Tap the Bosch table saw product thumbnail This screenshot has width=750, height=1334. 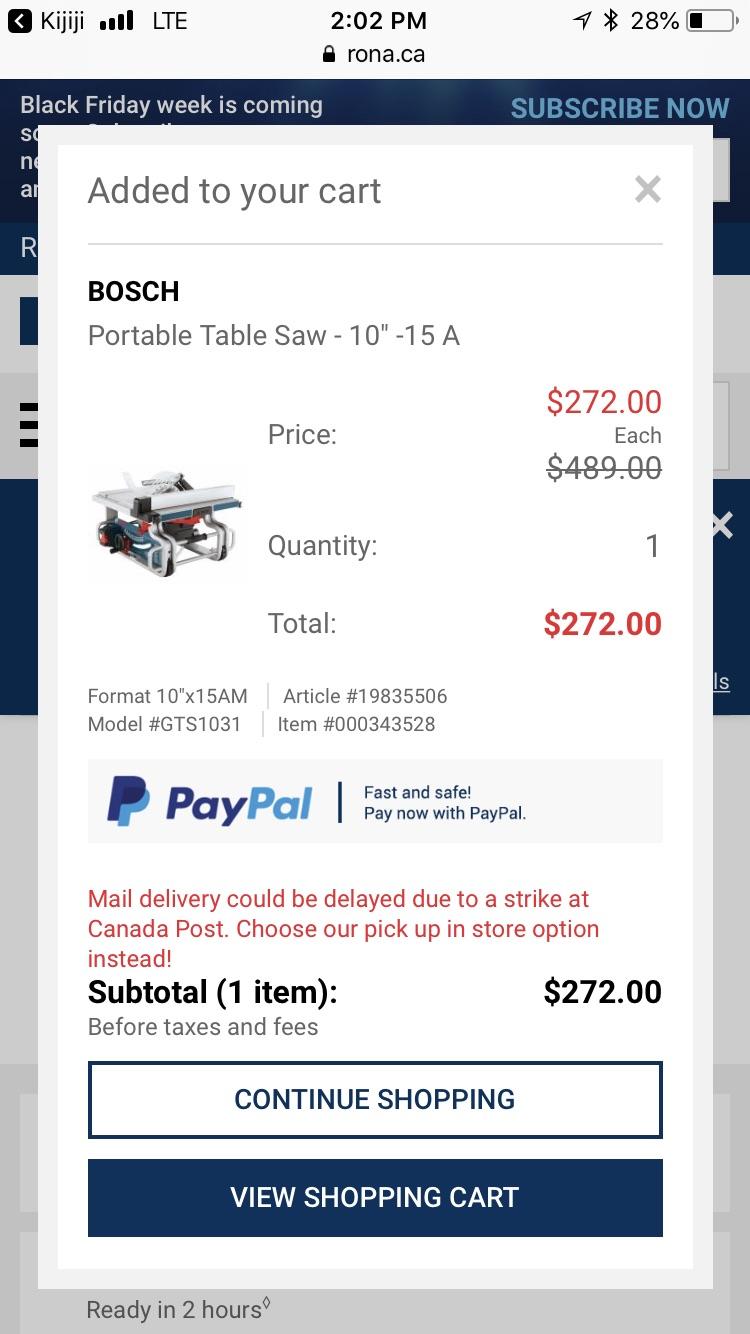pyautogui.click(x=166, y=522)
